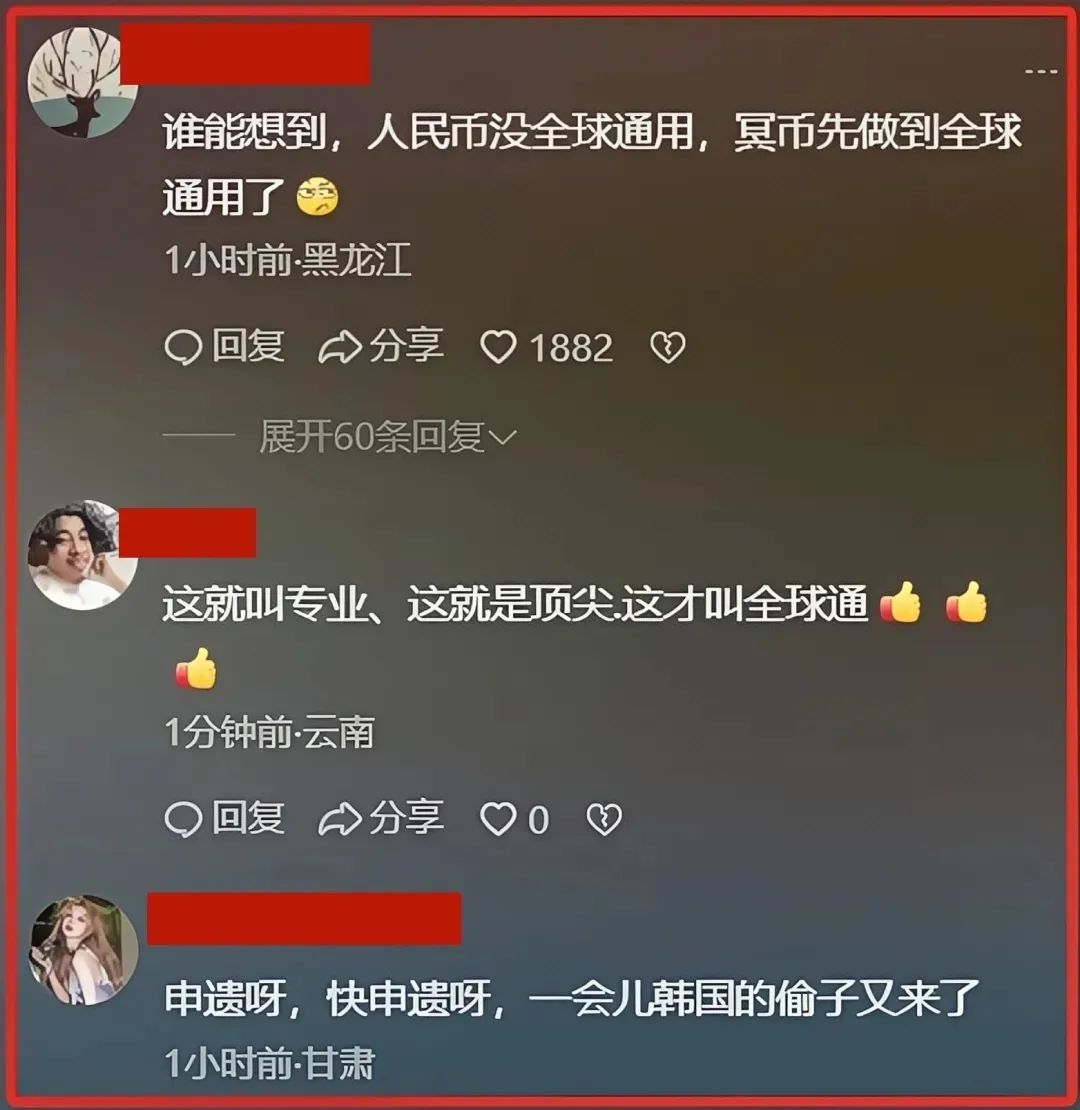Image resolution: width=1080 pixels, height=1110 pixels.
Task: Like the Yunnan comment with 0 likes
Action: (x=498, y=821)
